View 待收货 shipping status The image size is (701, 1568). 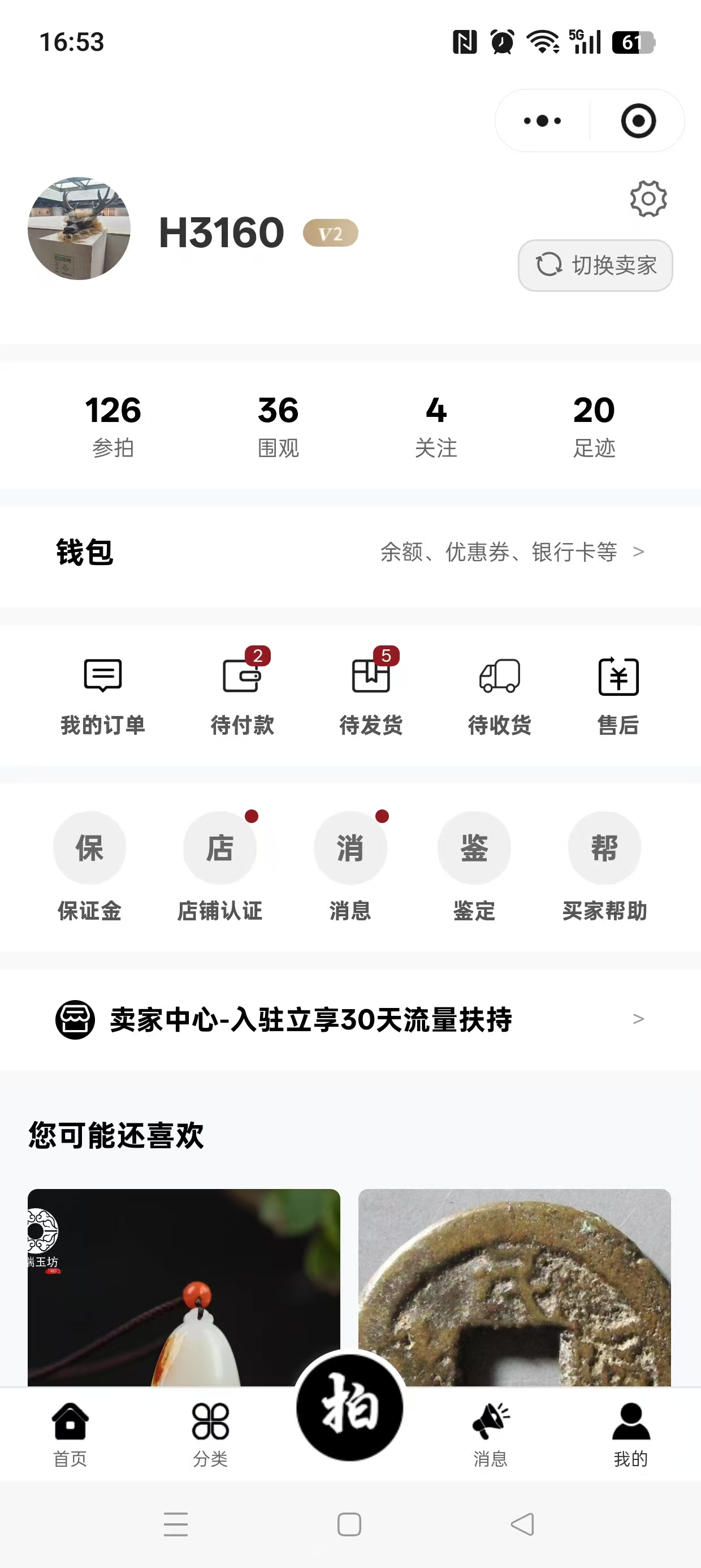point(499,694)
